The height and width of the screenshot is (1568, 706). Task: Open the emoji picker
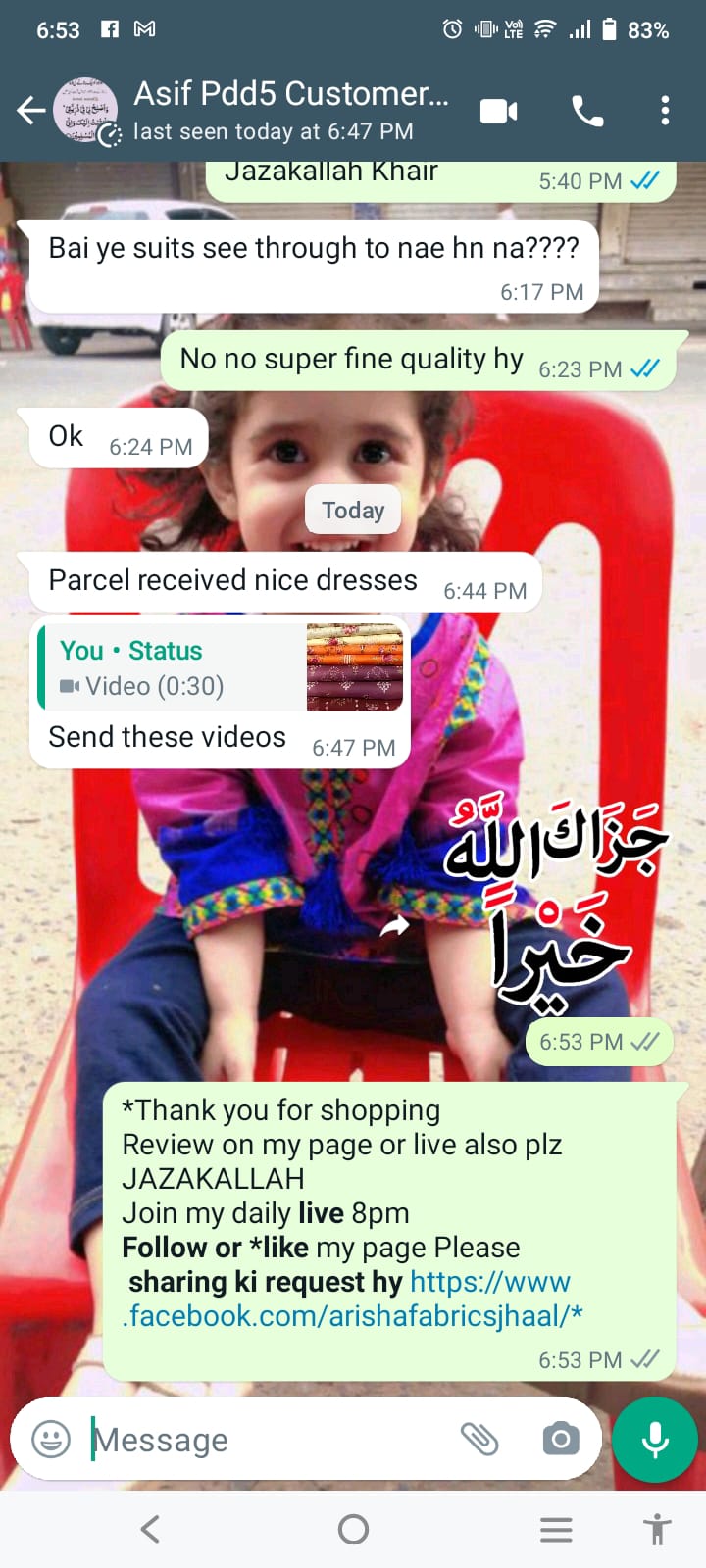tap(51, 1440)
